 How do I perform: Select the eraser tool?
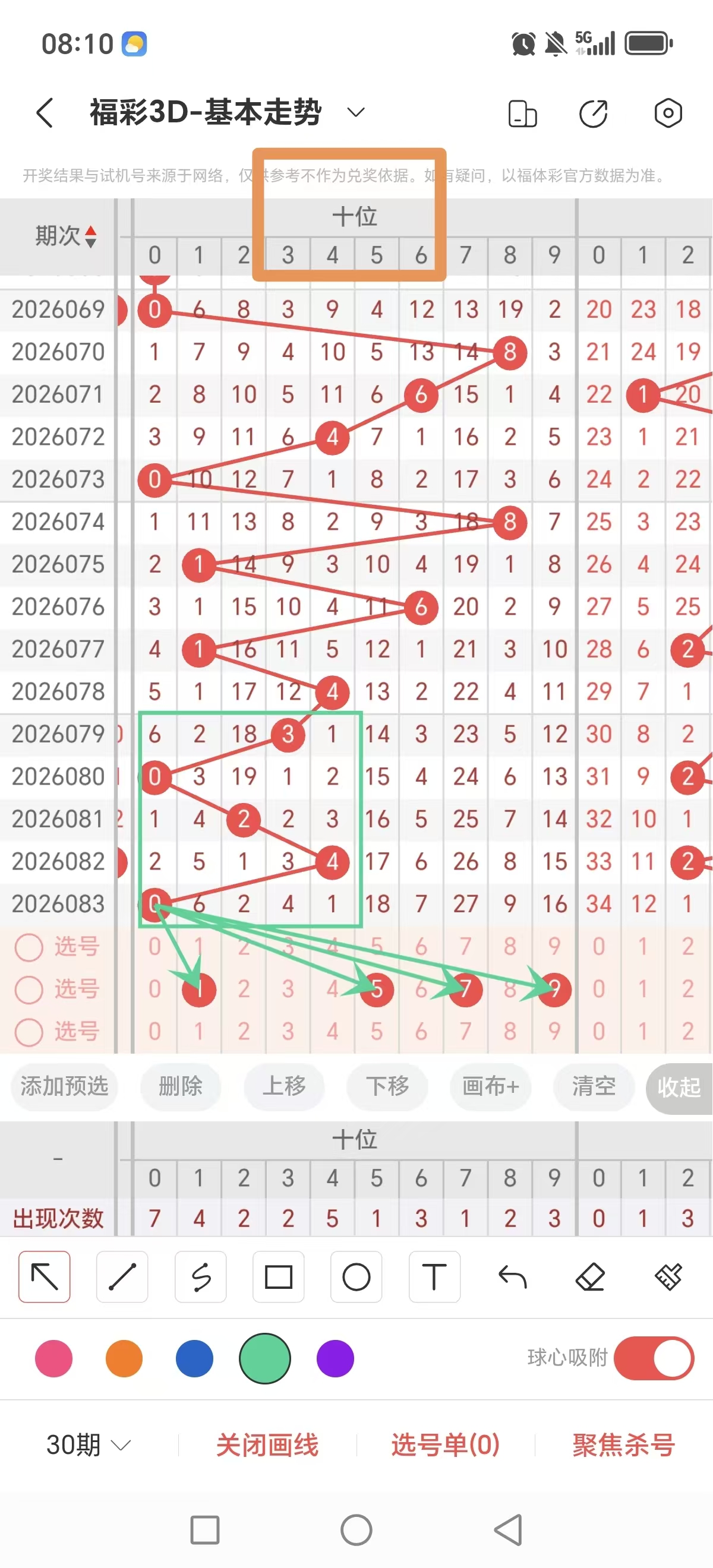(x=590, y=1278)
